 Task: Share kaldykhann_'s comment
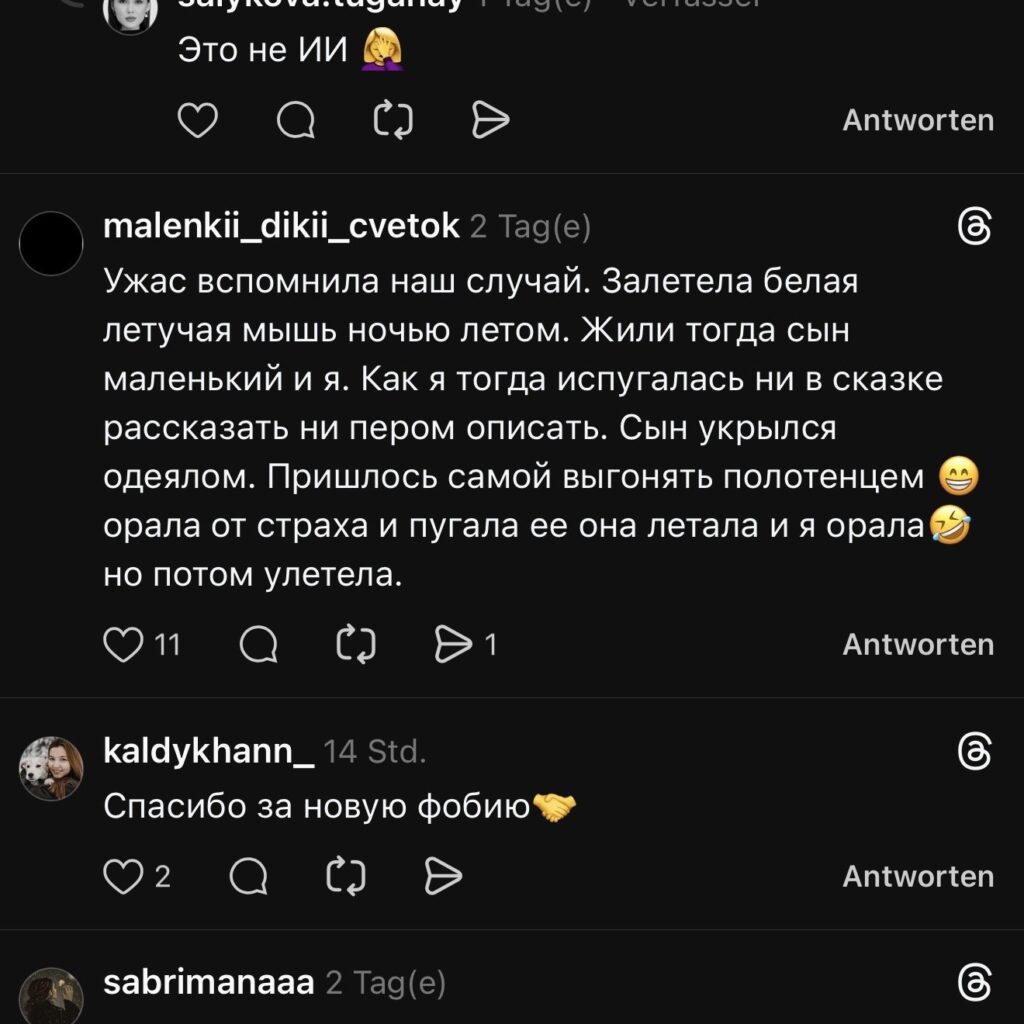point(443,877)
